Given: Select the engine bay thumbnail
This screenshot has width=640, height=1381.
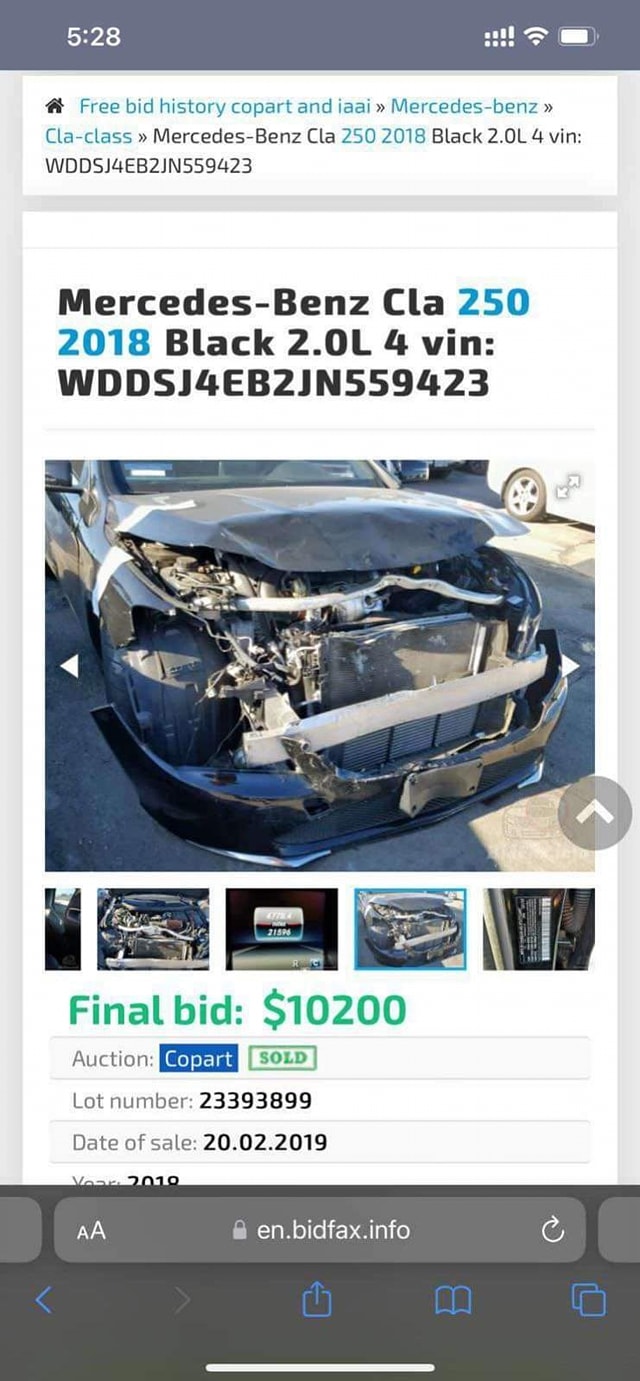Looking at the screenshot, I should (x=153, y=929).
